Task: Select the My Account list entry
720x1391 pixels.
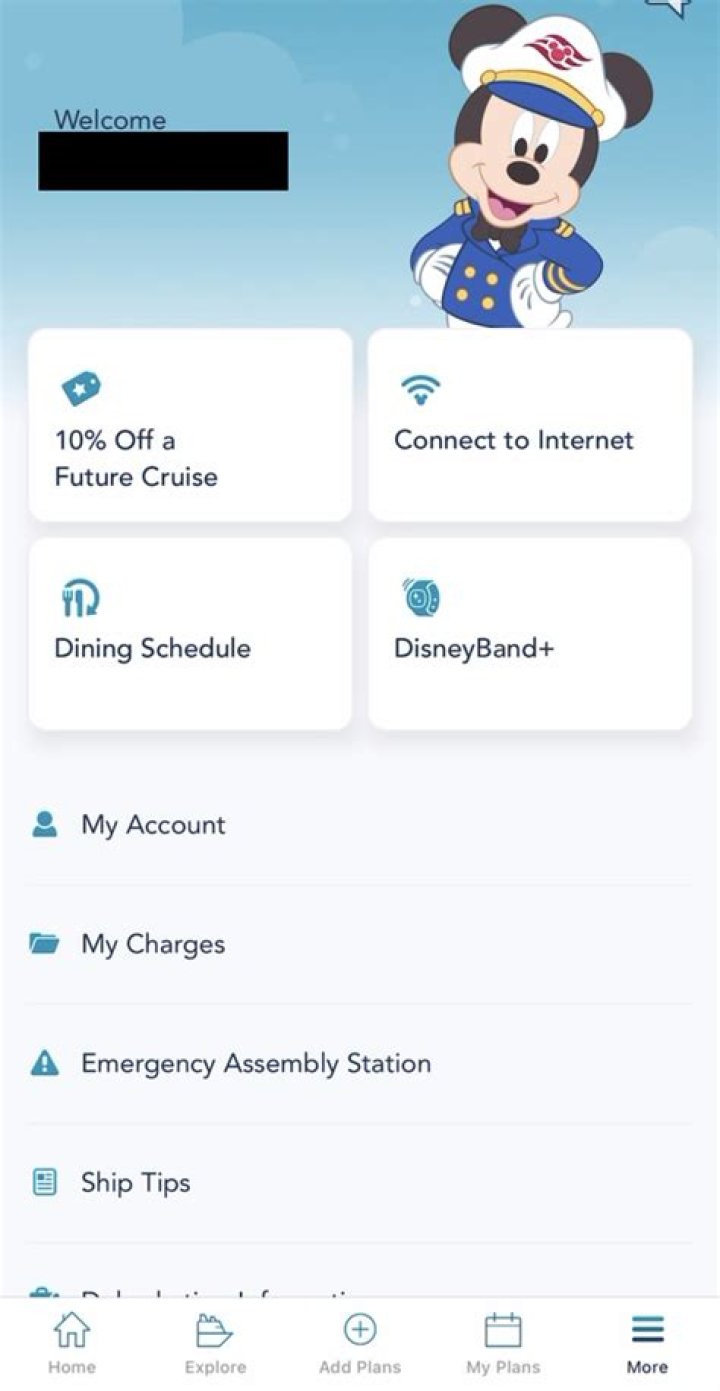Action: click(153, 824)
